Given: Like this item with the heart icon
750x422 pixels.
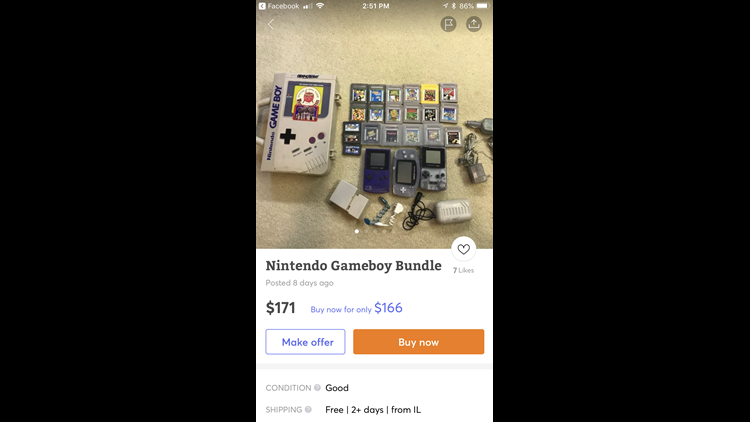Looking at the screenshot, I should [x=462, y=250].
